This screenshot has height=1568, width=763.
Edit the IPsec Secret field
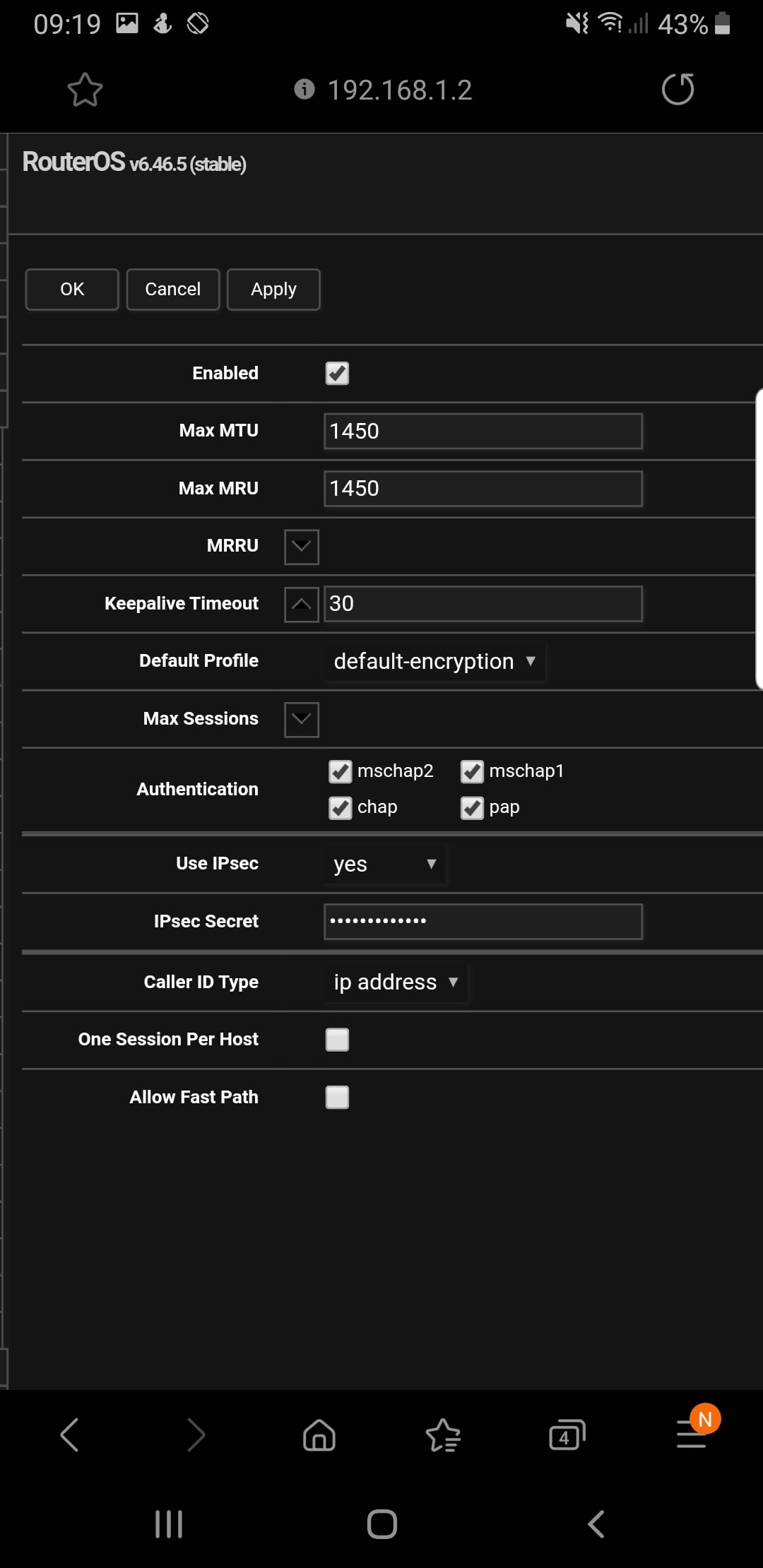[483, 922]
